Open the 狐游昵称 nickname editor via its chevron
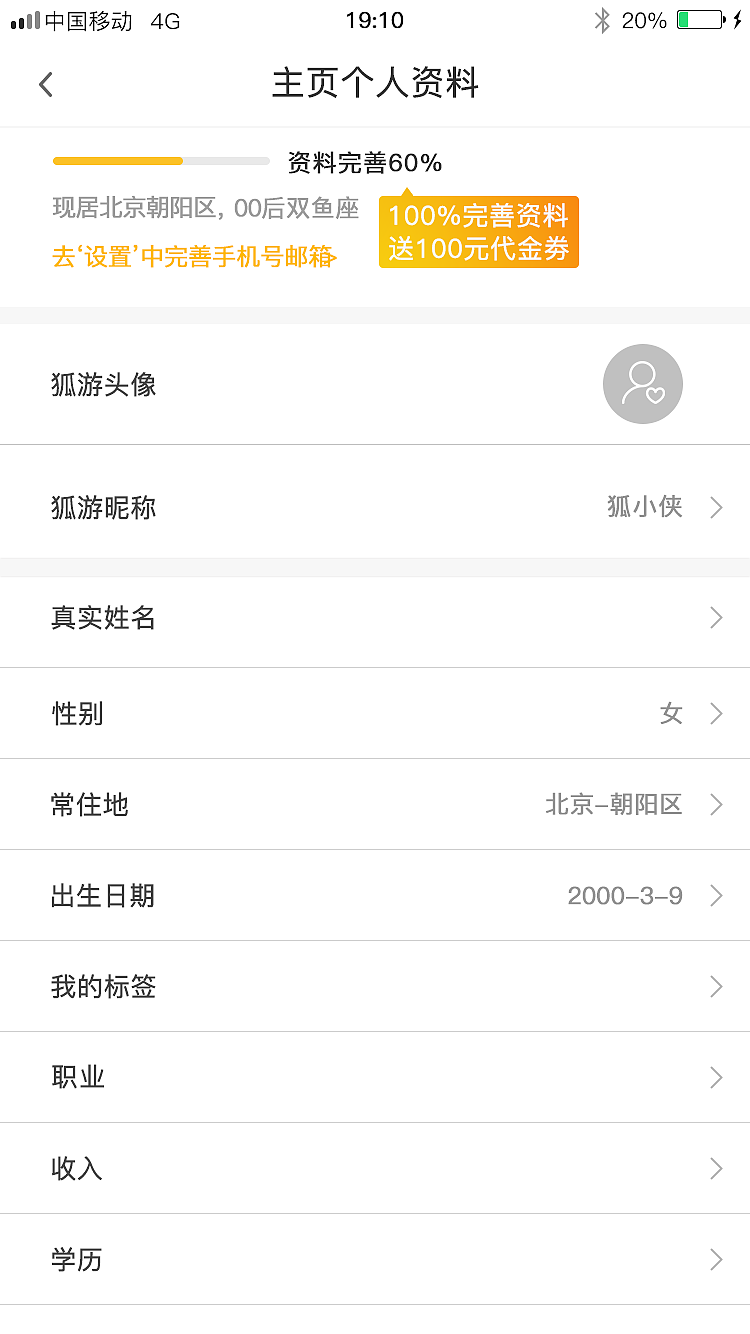The width and height of the screenshot is (750, 1334). 715,507
